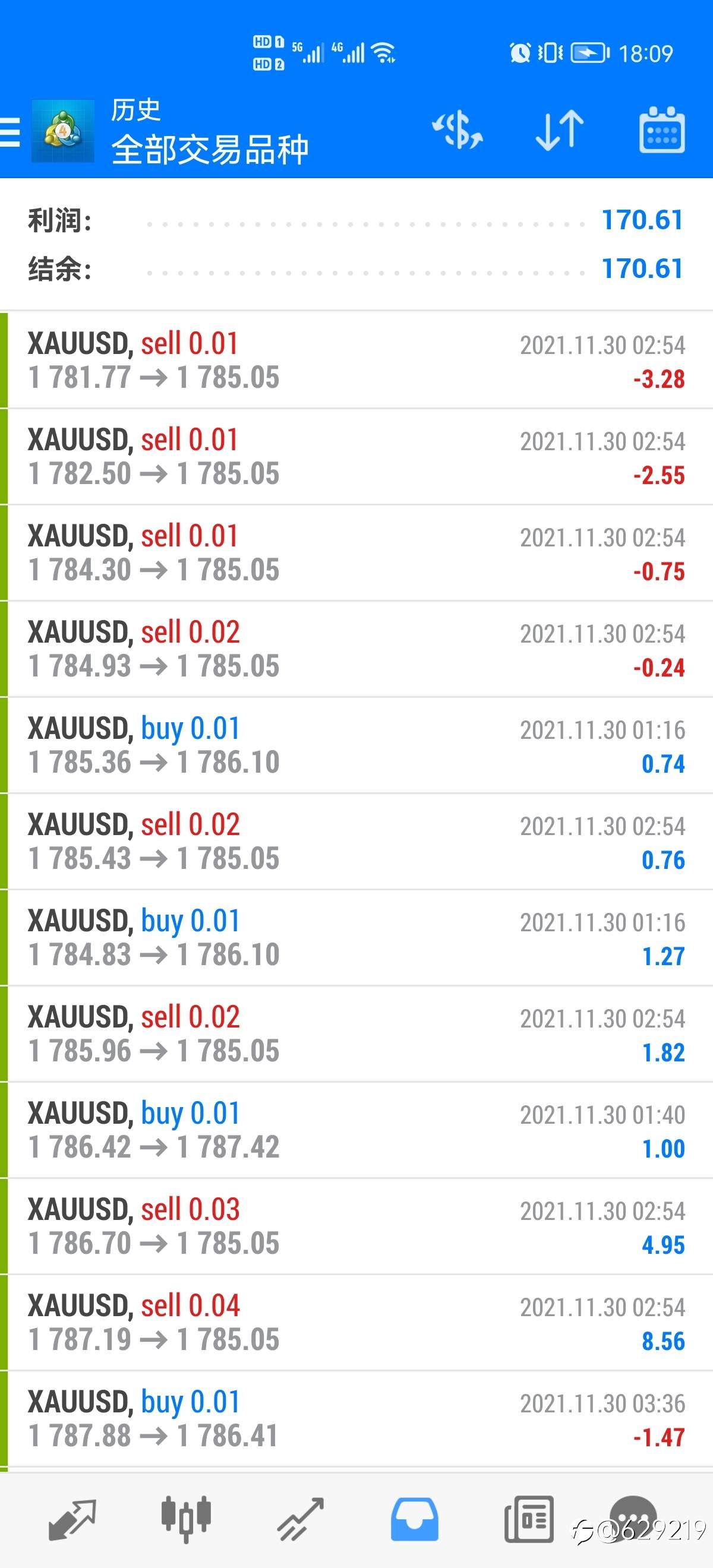Open the buy 0.01 trade closed at 1 787.42
The width and height of the screenshot is (713, 1568).
click(x=356, y=1130)
